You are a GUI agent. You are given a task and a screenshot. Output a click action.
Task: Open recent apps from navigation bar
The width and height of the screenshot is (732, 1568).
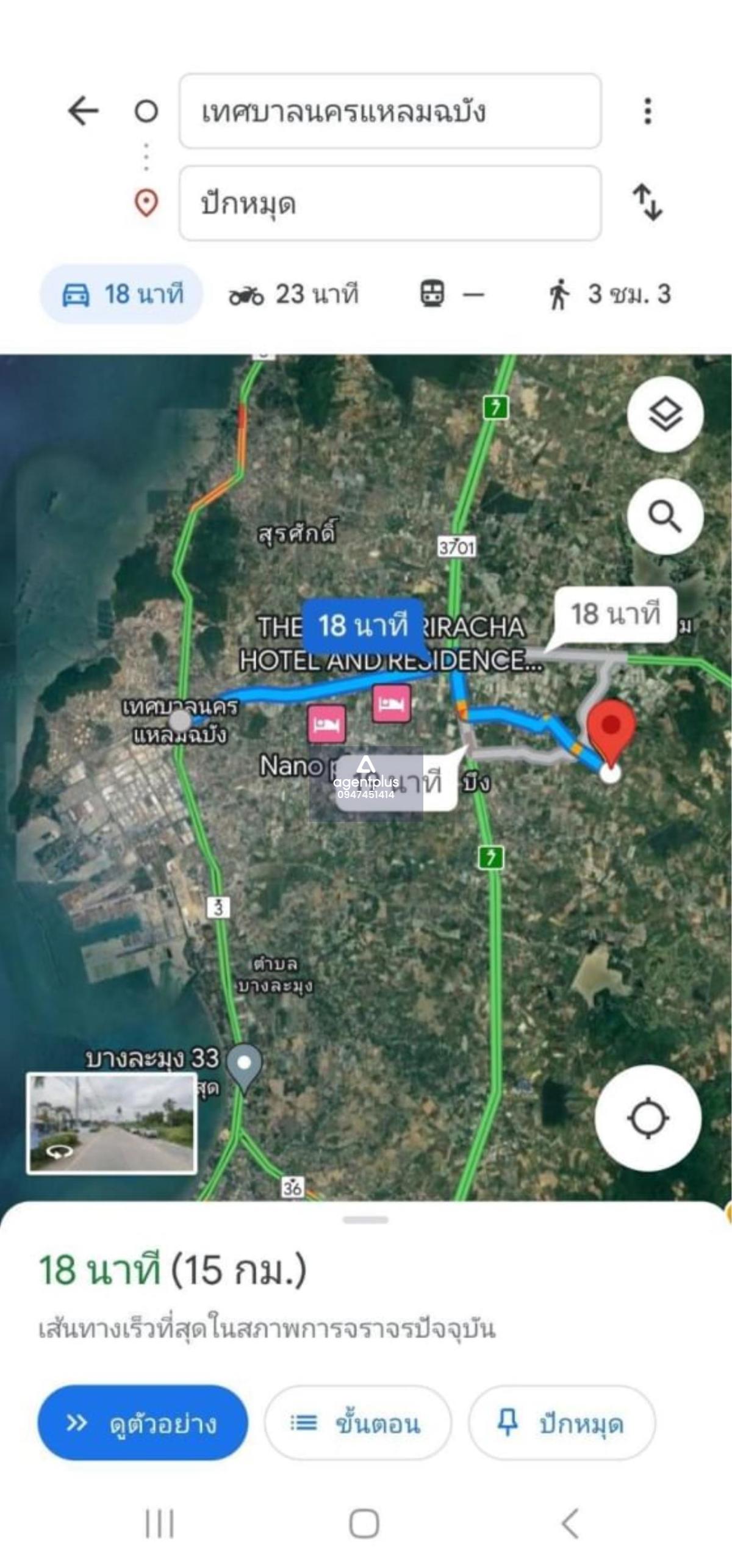tap(159, 1523)
